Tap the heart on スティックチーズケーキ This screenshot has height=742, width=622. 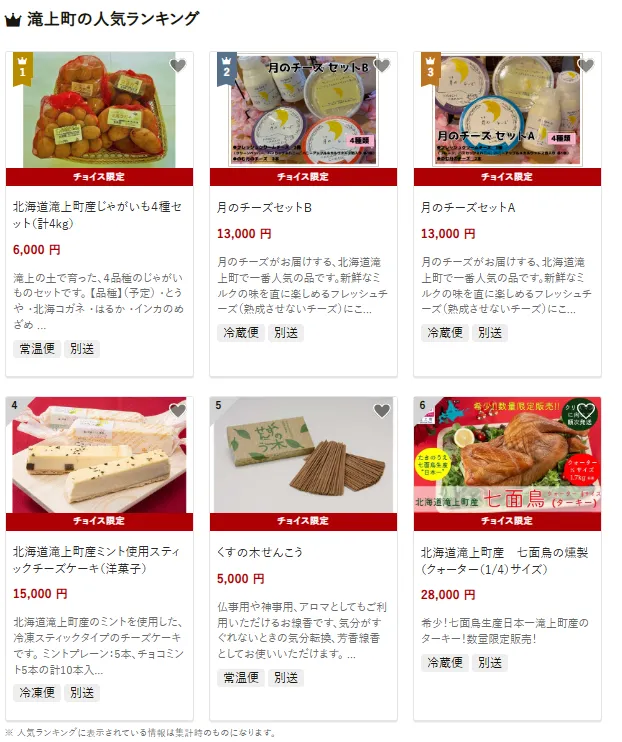(x=178, y=411)
